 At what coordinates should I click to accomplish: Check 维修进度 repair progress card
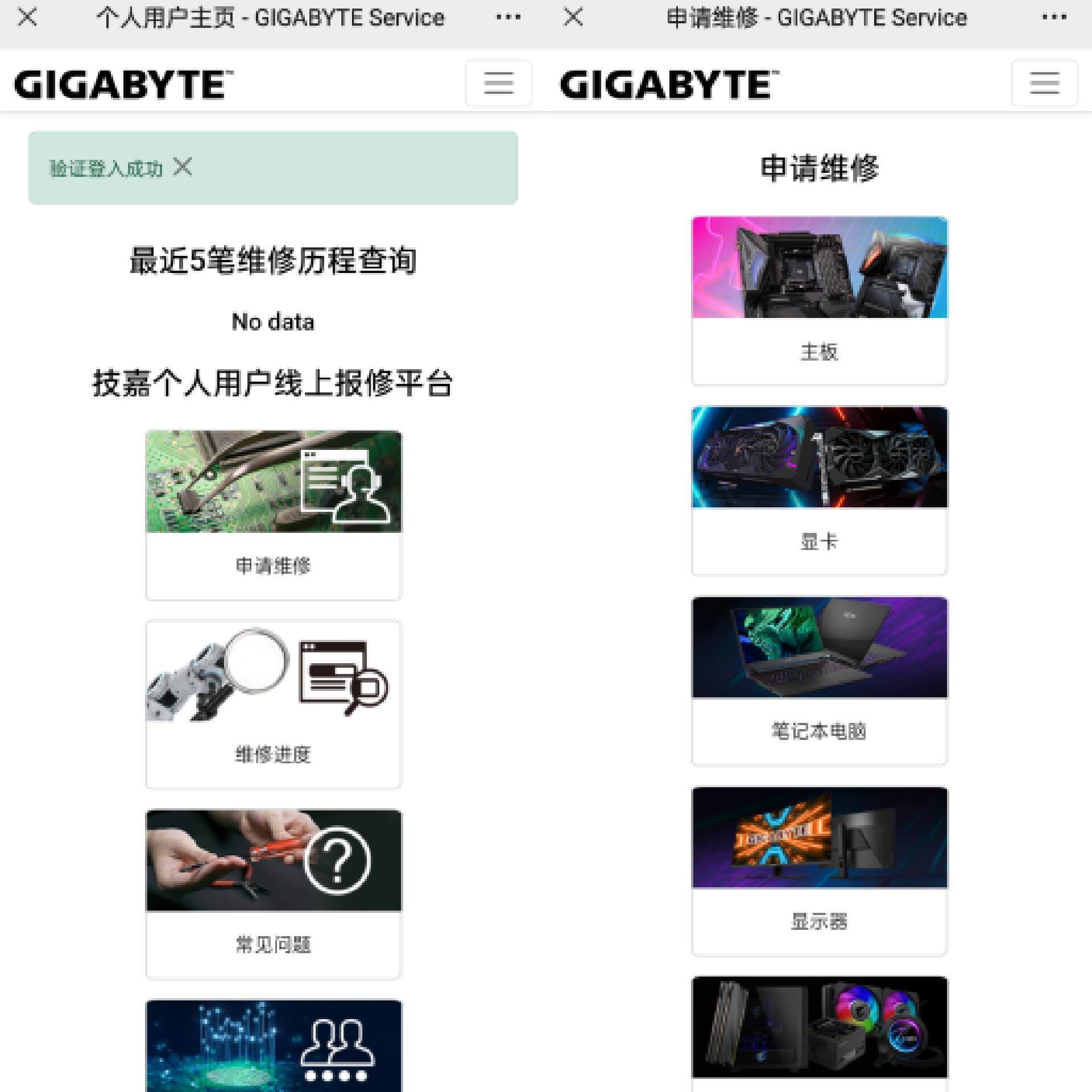tap(274, 704)
